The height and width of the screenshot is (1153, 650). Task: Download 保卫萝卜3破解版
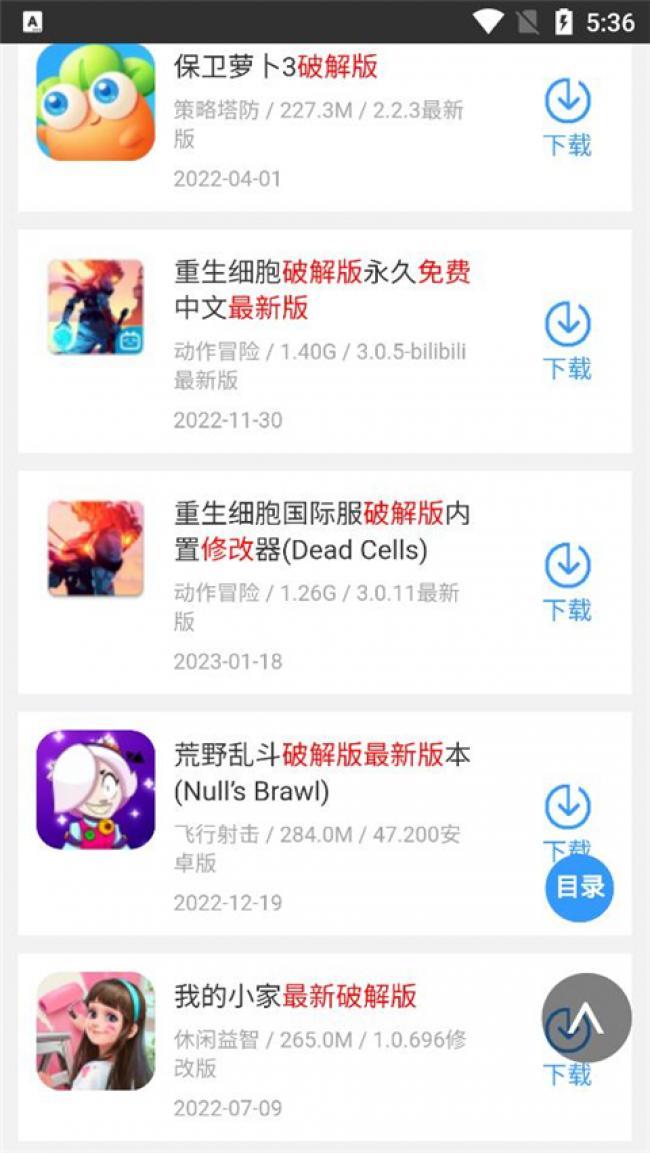(567, 118)
